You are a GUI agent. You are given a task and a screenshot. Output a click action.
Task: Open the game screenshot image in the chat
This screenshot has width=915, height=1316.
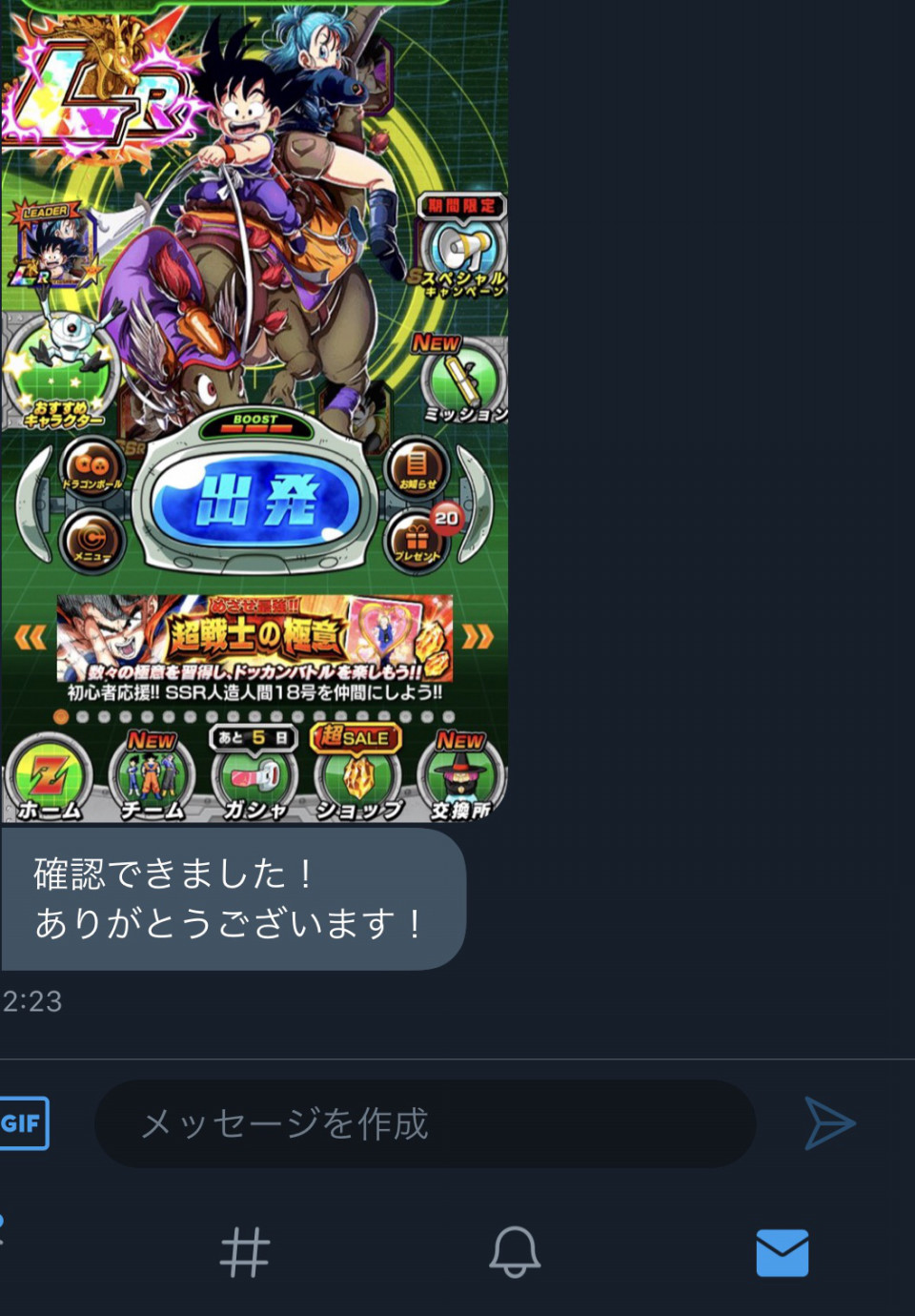coord(254,410)
